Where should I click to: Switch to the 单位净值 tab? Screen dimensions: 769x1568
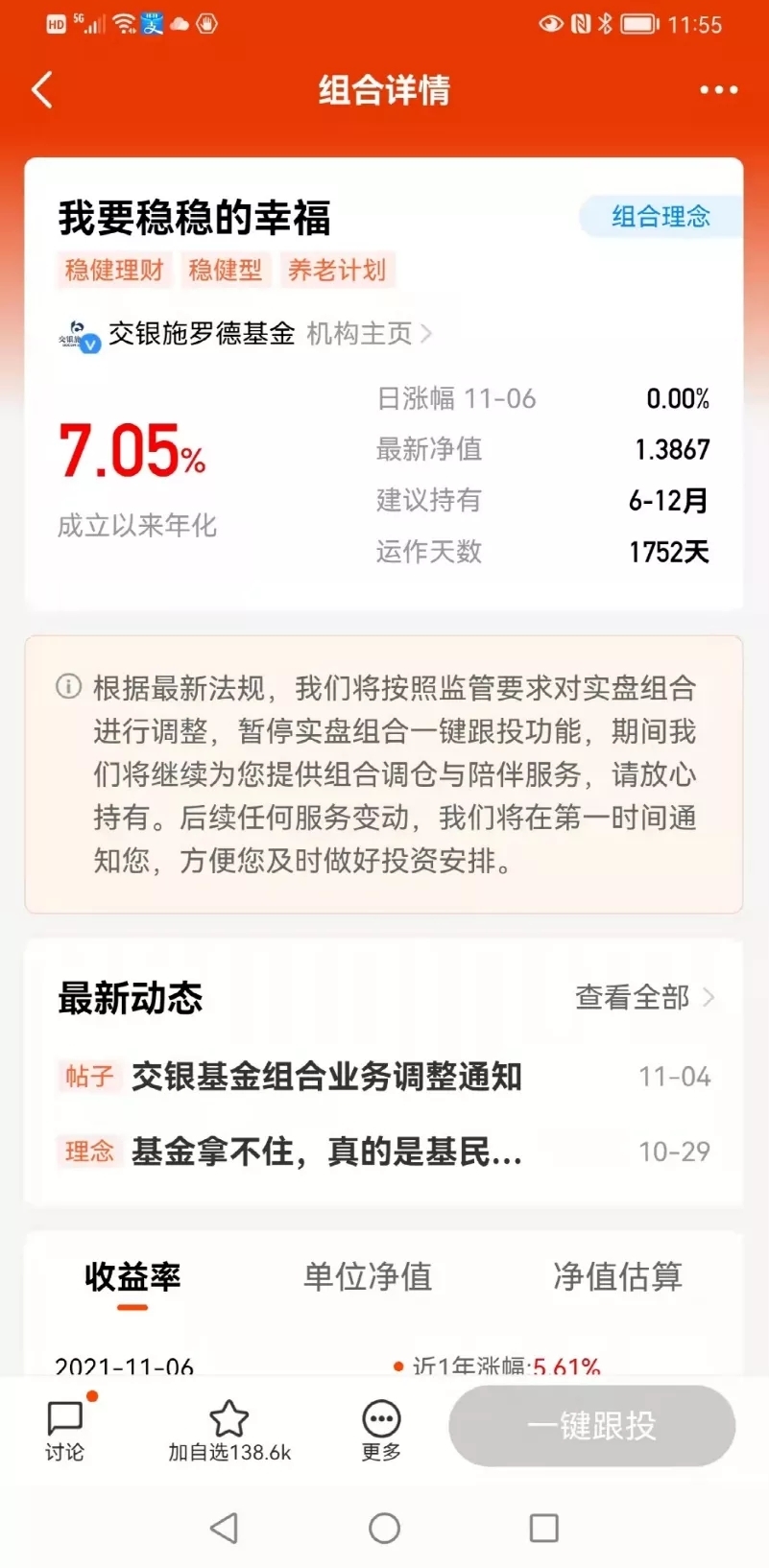(368, 1277)
